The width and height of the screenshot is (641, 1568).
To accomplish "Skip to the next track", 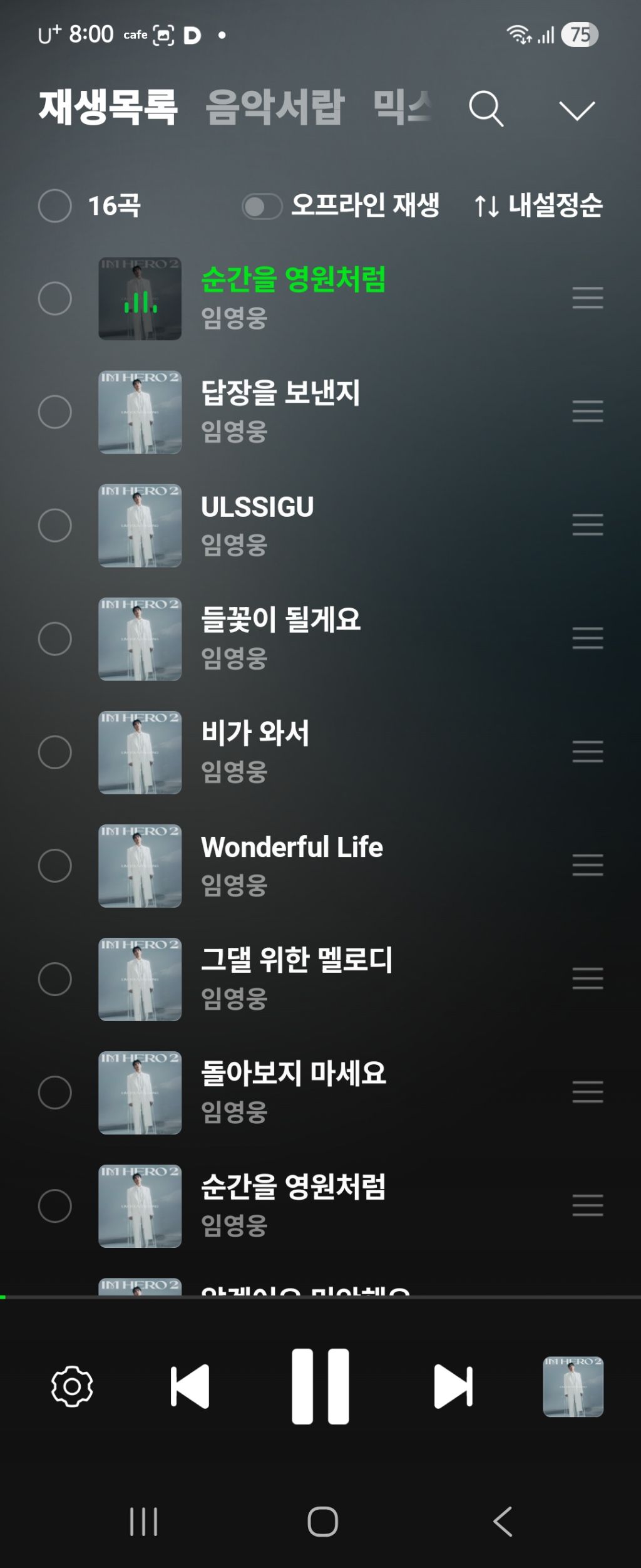I will pos(453,1386).
